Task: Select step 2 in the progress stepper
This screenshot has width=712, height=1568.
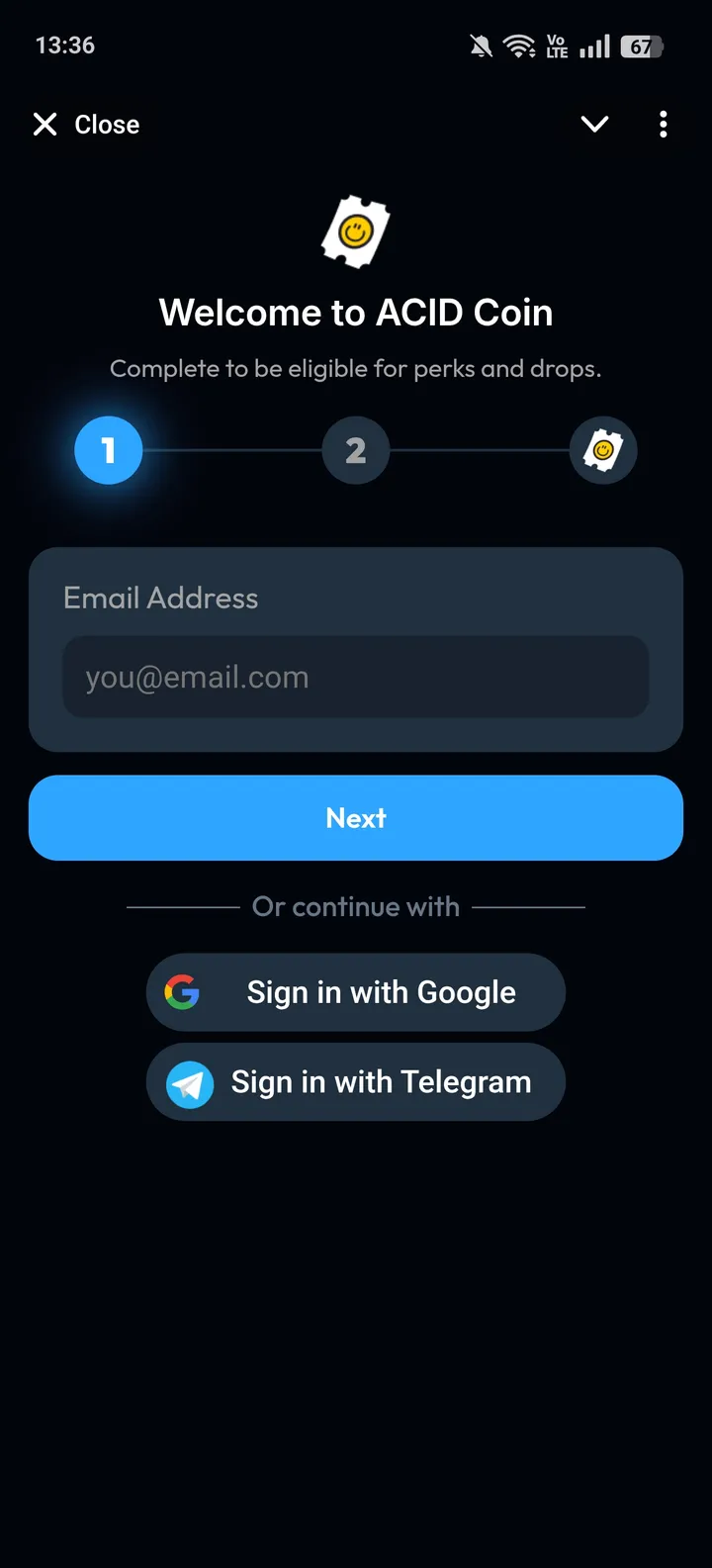Action: (356, 450)
